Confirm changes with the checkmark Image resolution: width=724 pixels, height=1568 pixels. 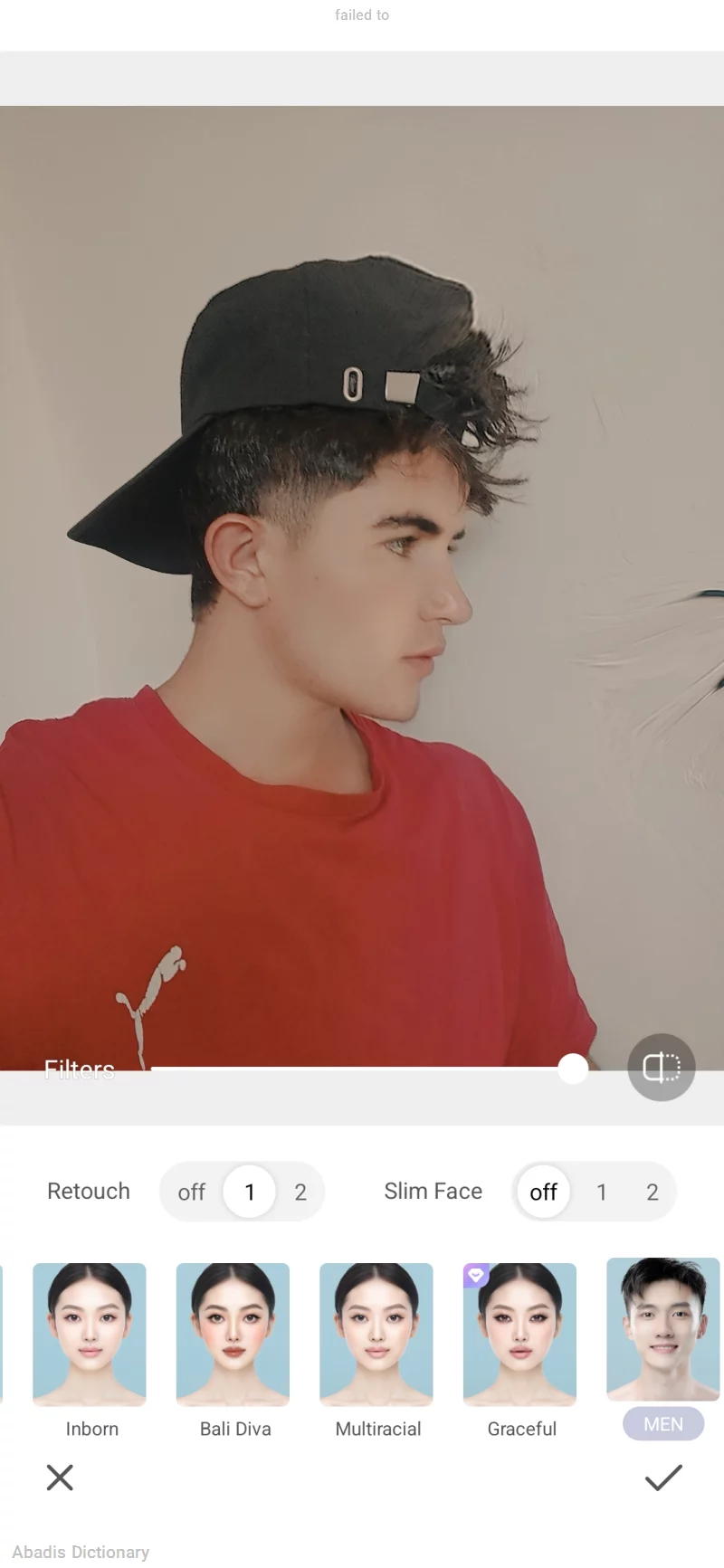663,1478
